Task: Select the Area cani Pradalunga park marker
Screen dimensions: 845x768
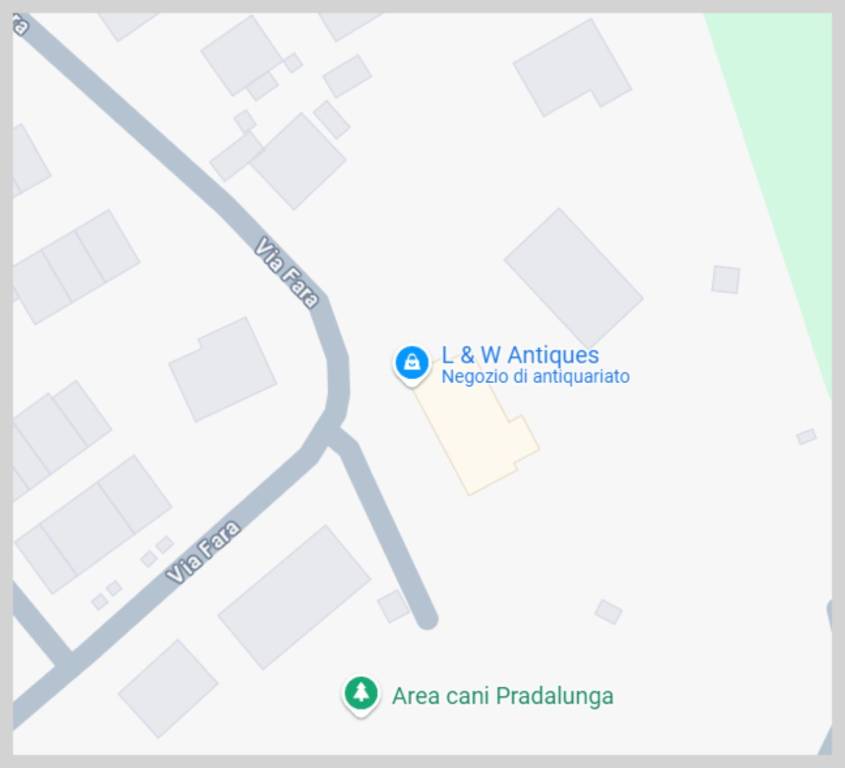Action: point(360,693)
